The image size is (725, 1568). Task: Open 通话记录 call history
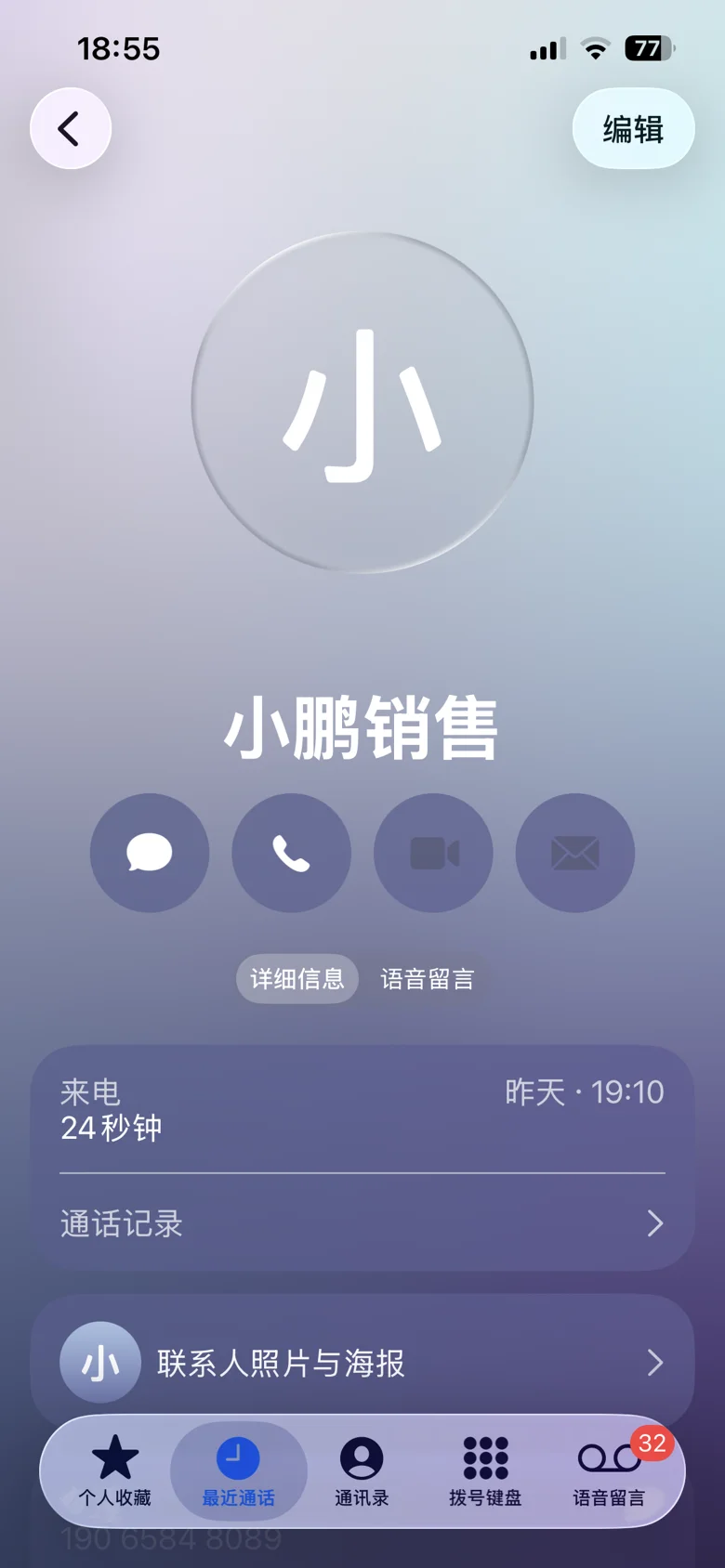tap(362, 1223)
